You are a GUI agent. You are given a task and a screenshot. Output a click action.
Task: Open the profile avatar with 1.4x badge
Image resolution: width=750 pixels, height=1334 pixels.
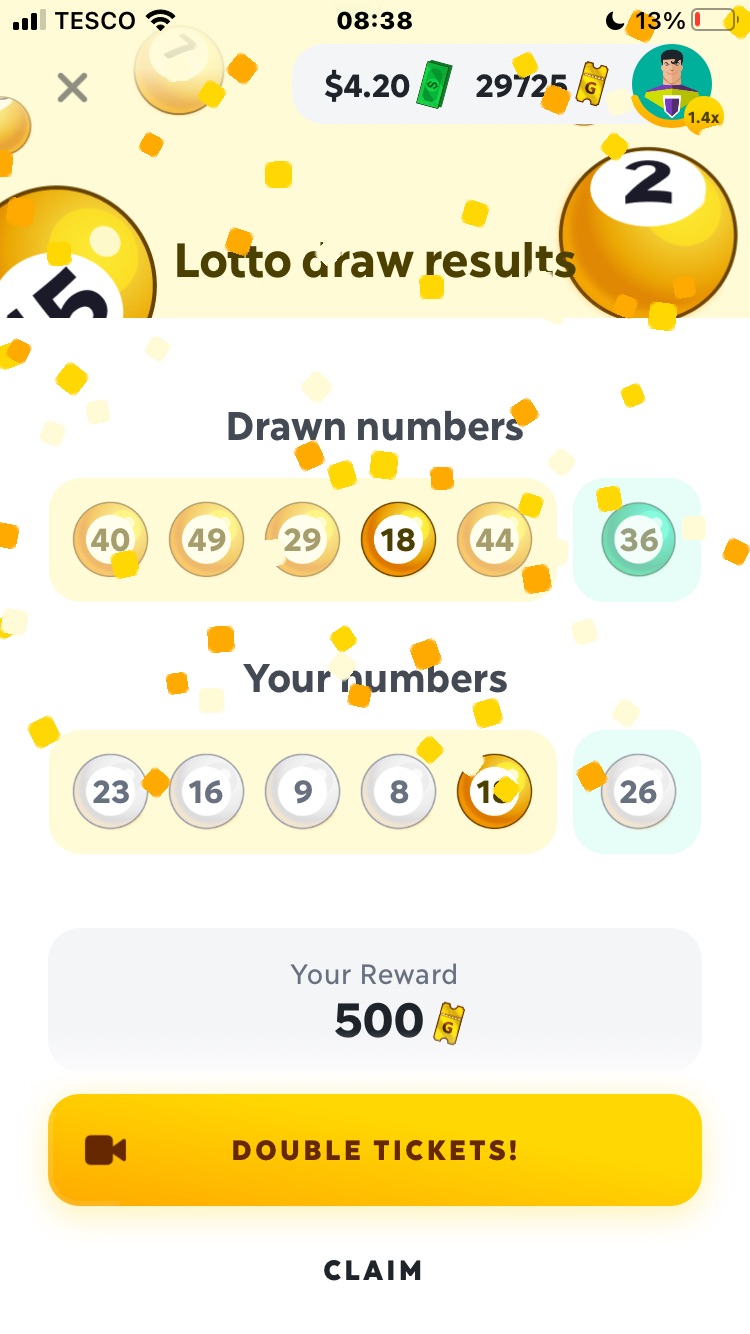pos(672,86)
